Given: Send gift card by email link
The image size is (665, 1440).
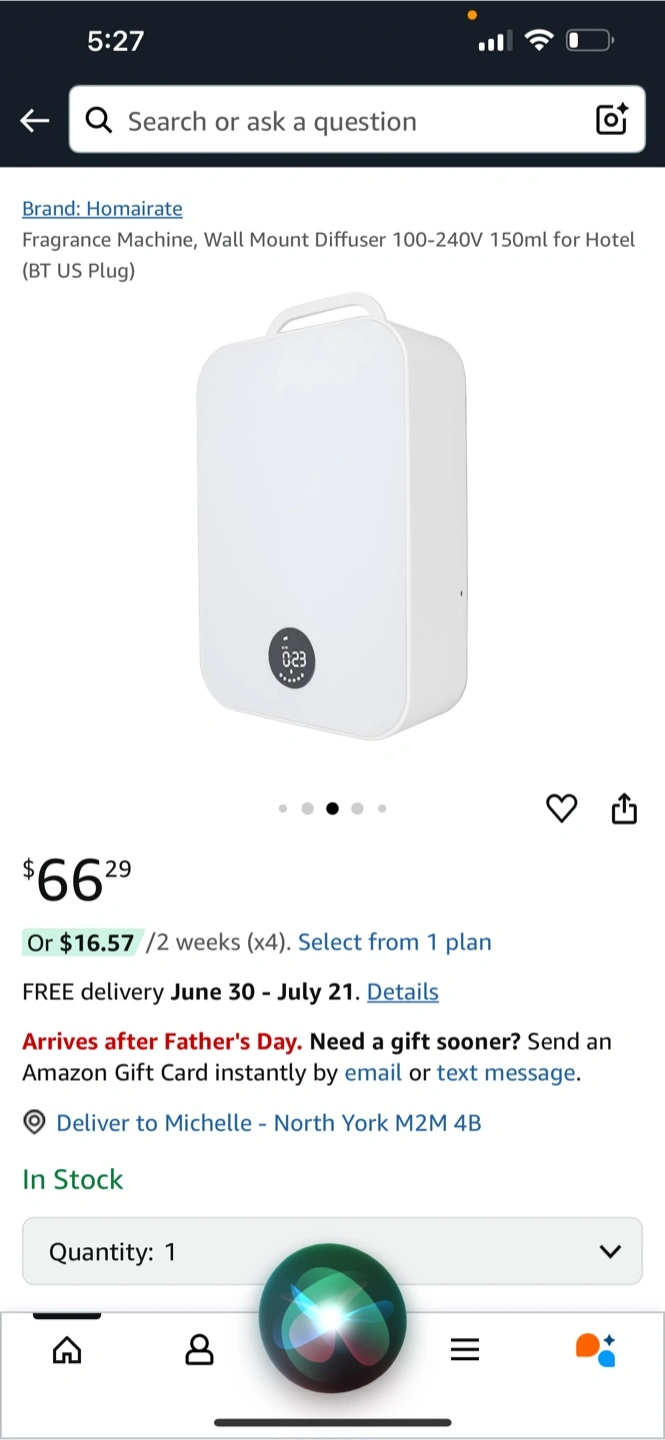Looking at the screenshot, I should point(373,1073).
